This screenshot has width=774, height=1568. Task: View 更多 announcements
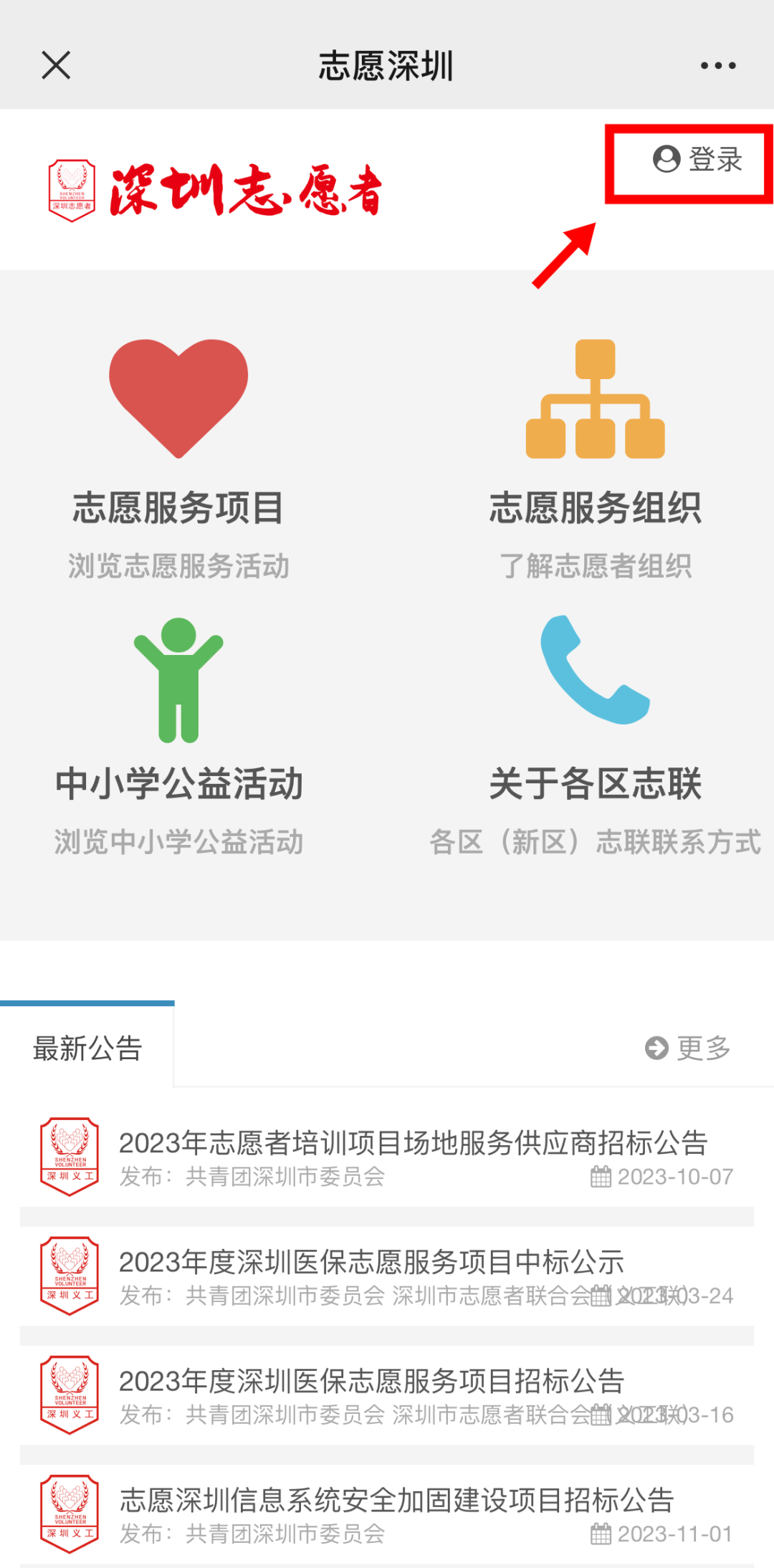688,1048
